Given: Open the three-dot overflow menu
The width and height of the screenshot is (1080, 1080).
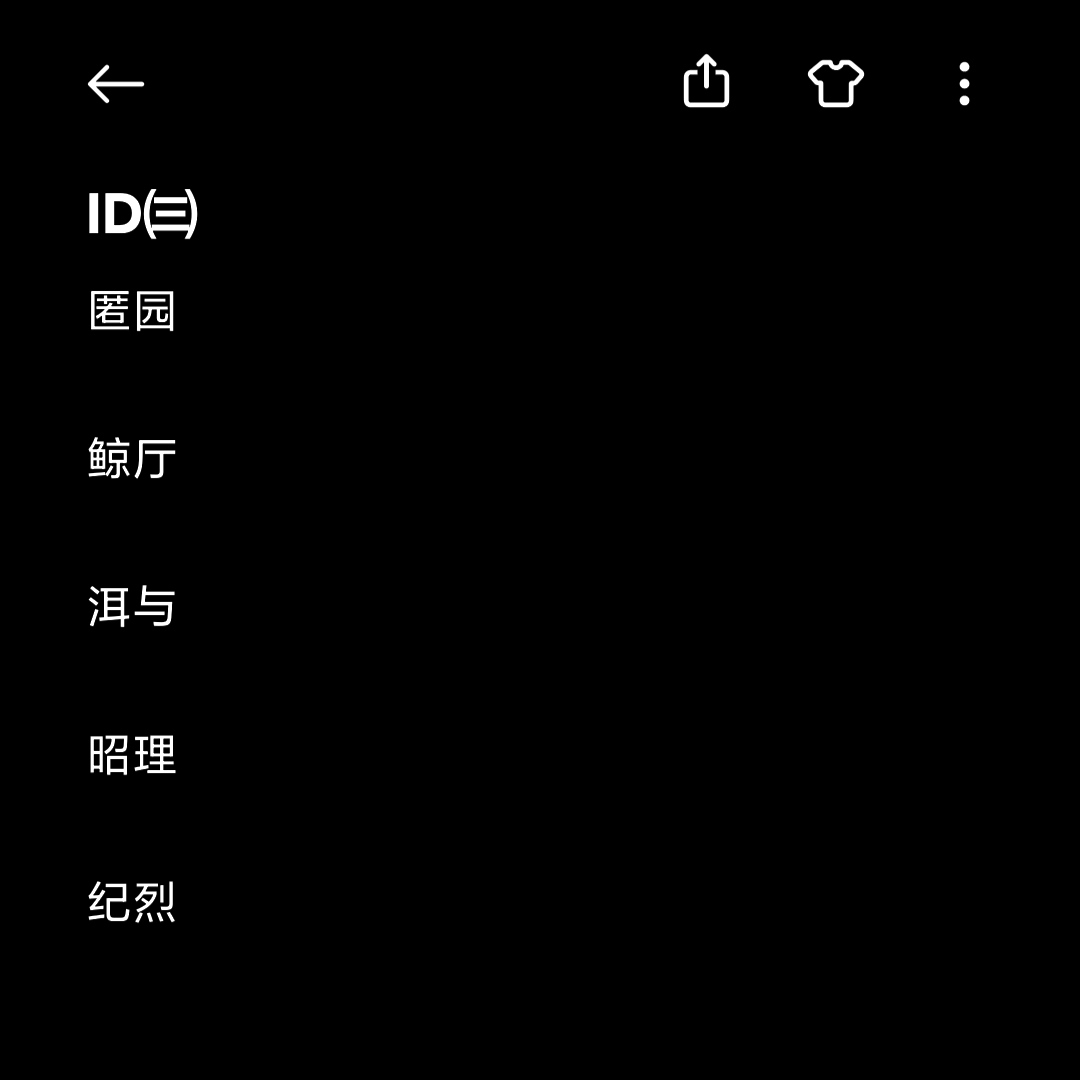Looking at the screenshot, I should [x=964, y=83].
